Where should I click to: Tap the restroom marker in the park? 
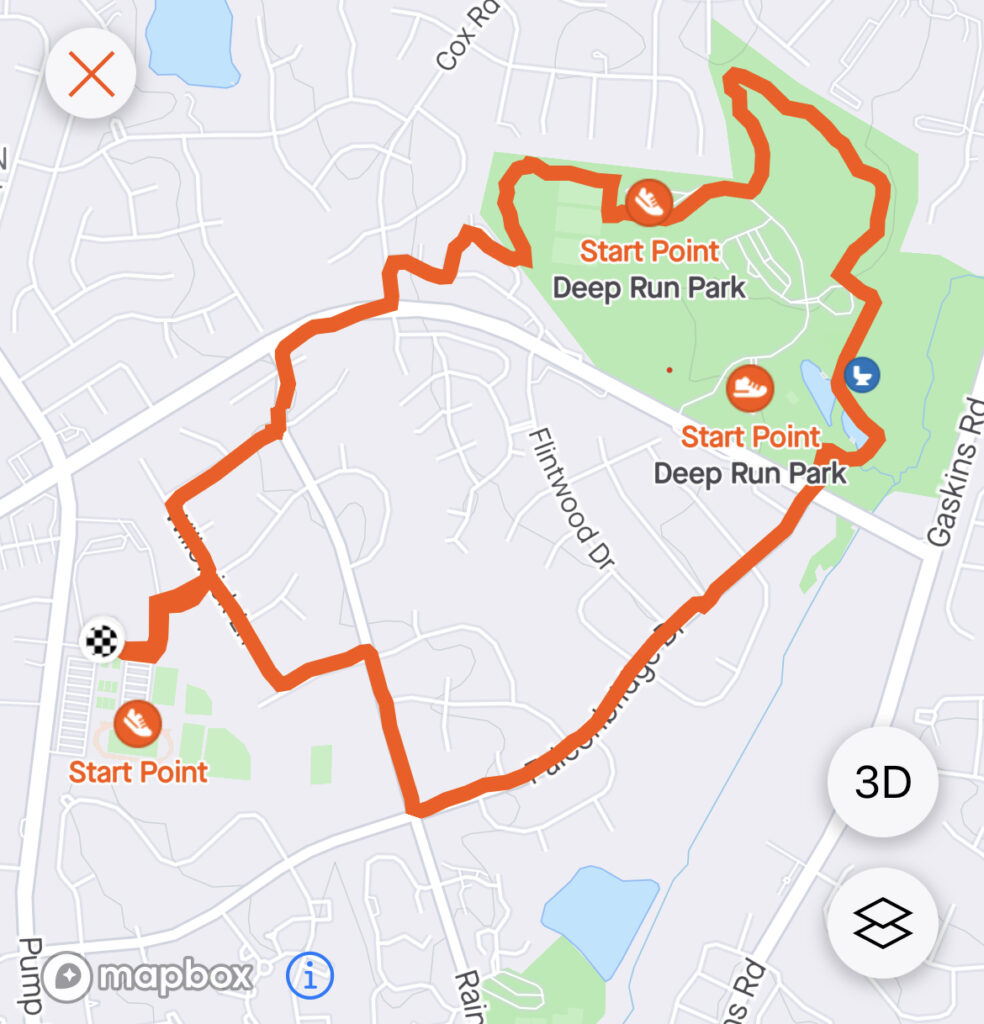[860, 375]
